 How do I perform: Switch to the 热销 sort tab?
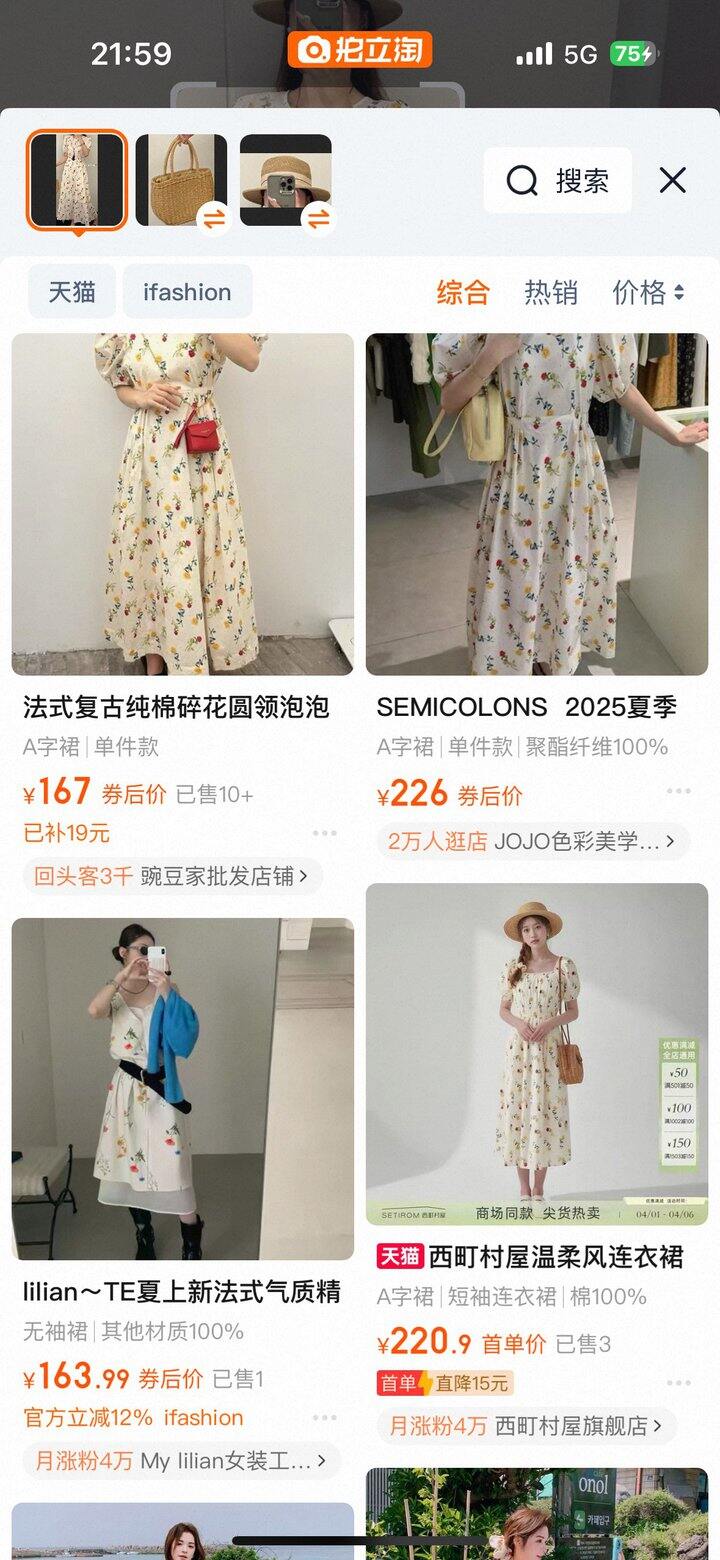554,291
